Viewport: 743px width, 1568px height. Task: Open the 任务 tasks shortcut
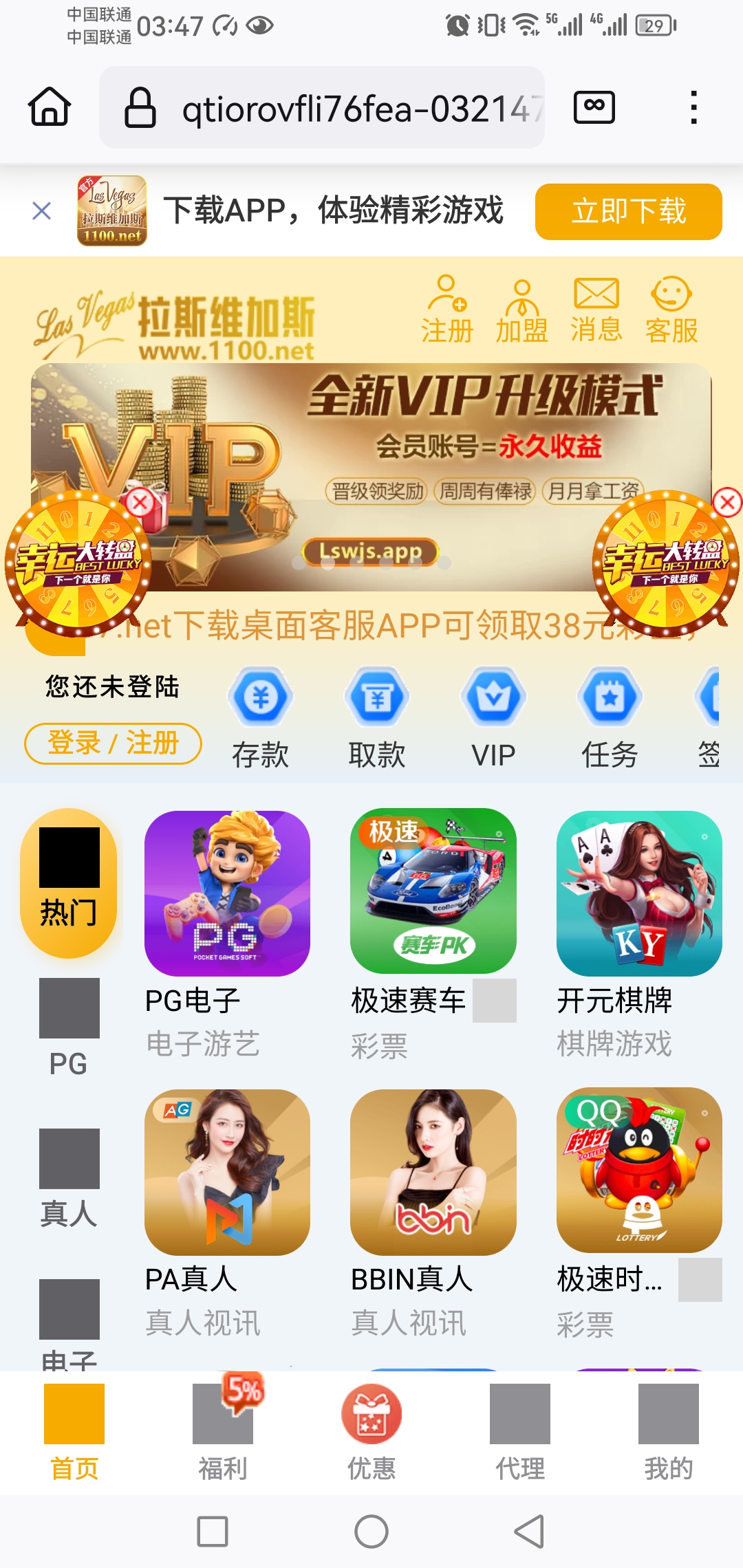tap(610, 717)
